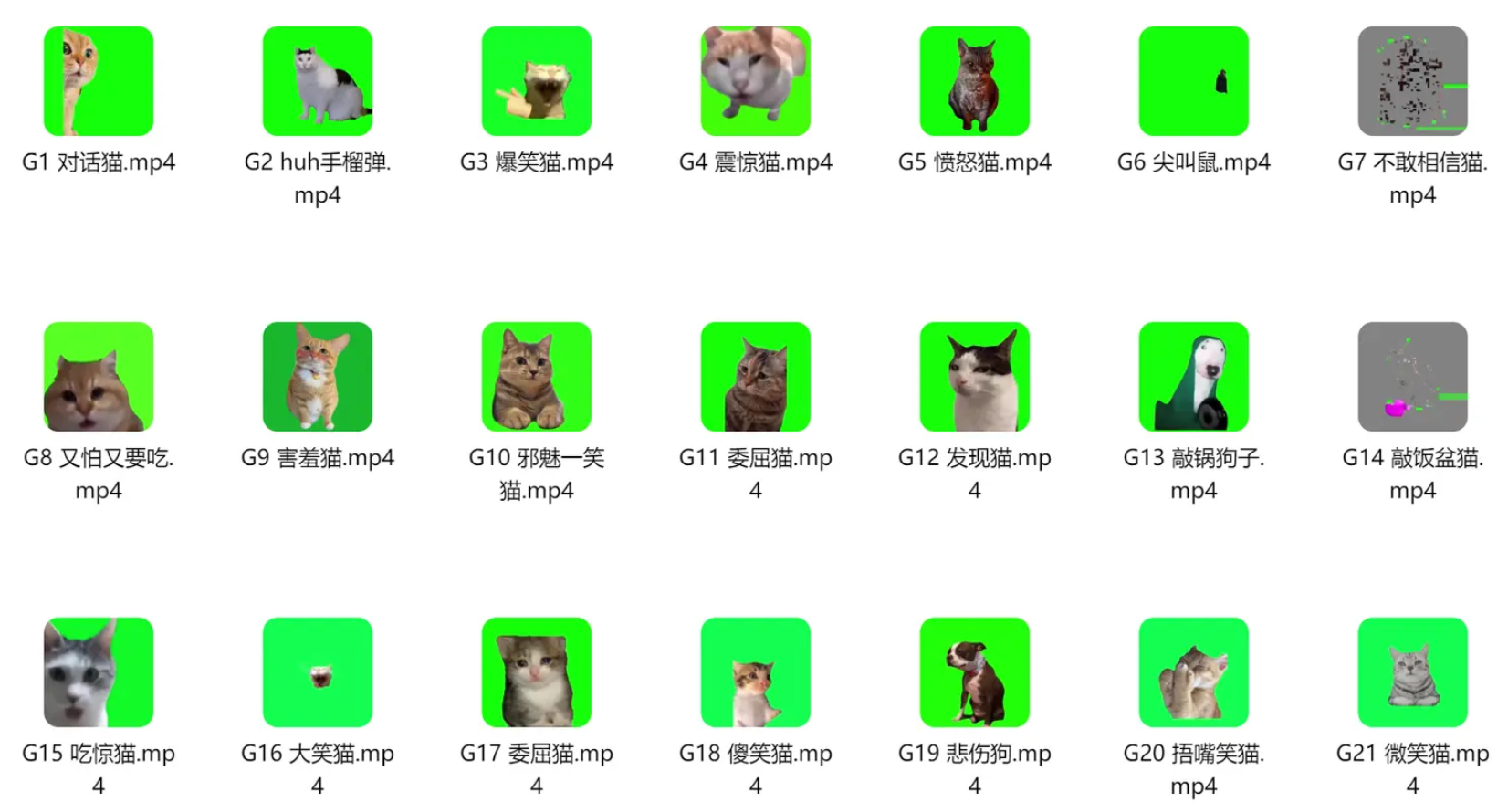1508x812 pixels.
Task: Open G4 震惊猫.mp4 video
Action: pyautogui.click(x=756, y=81)
